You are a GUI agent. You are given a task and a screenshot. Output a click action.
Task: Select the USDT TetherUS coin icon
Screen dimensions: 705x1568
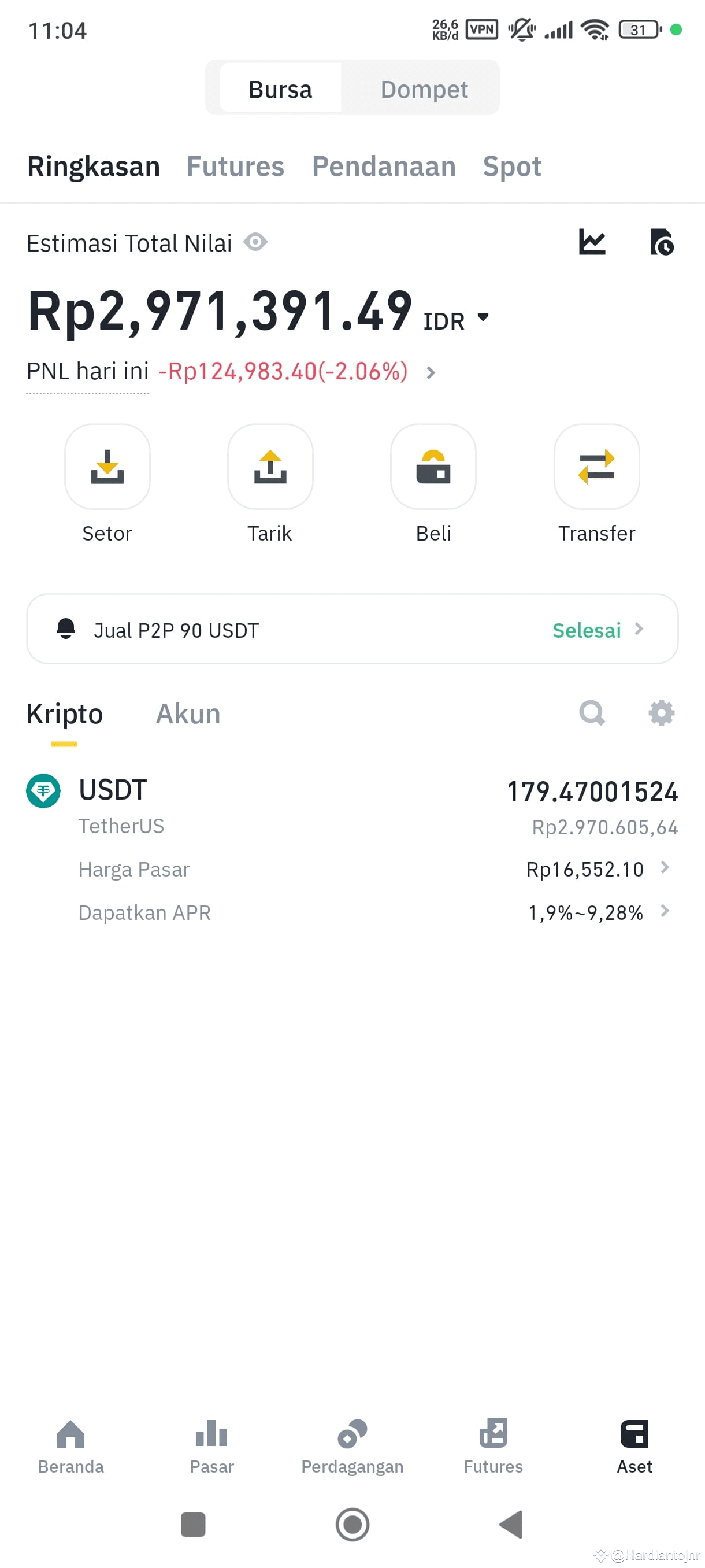pos(43,791)
